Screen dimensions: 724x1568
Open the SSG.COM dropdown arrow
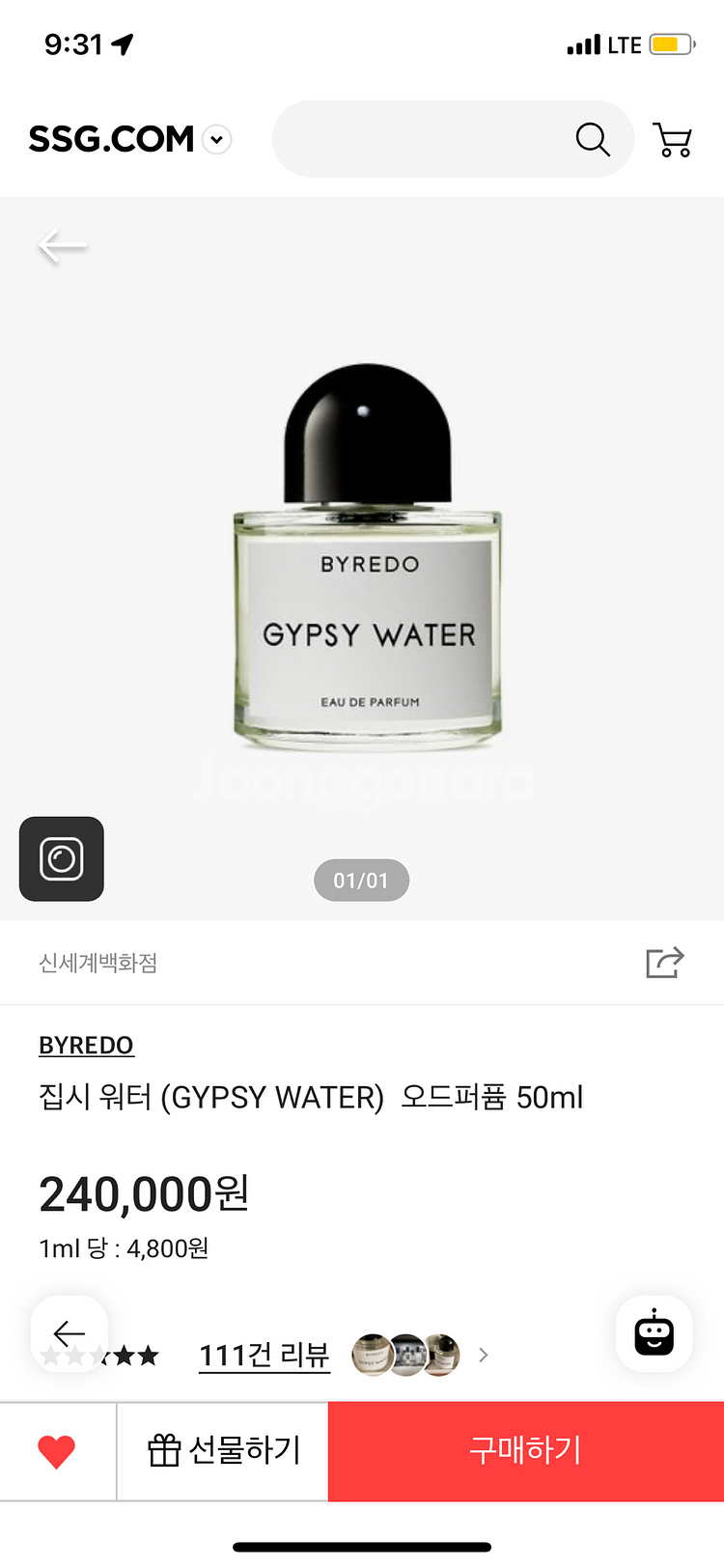[x=217, y=140]
